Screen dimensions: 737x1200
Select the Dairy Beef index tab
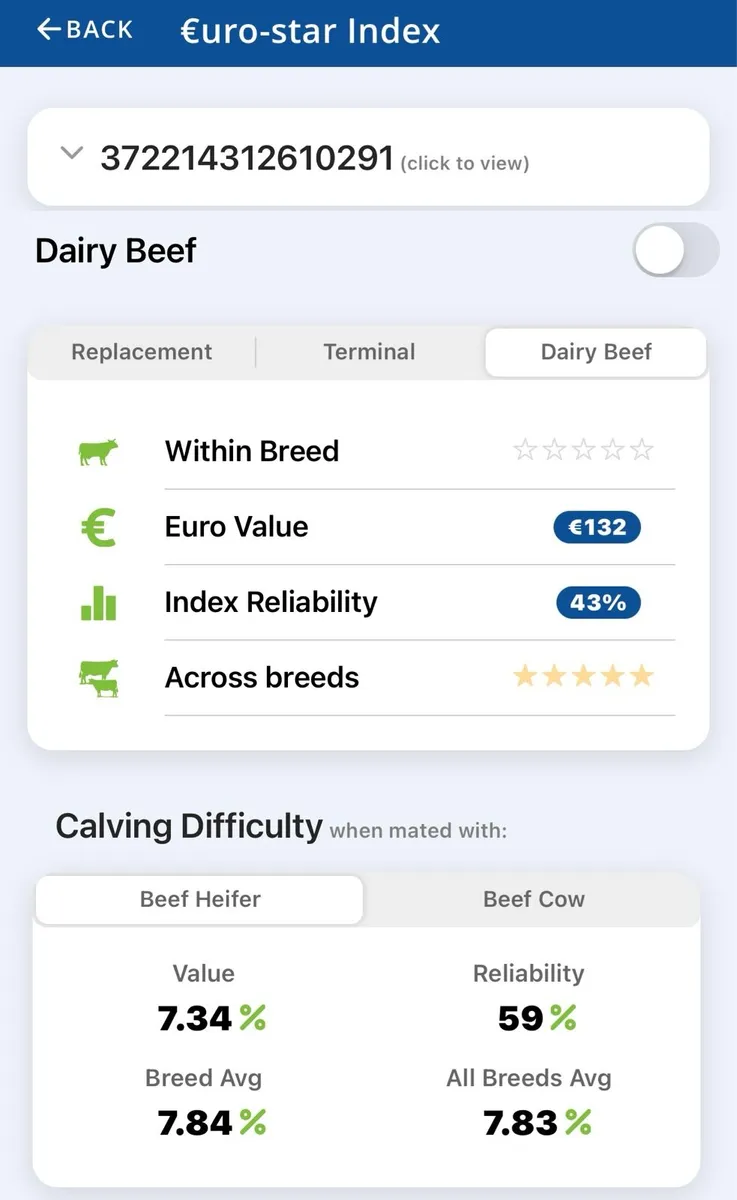(x=596, y=352)
